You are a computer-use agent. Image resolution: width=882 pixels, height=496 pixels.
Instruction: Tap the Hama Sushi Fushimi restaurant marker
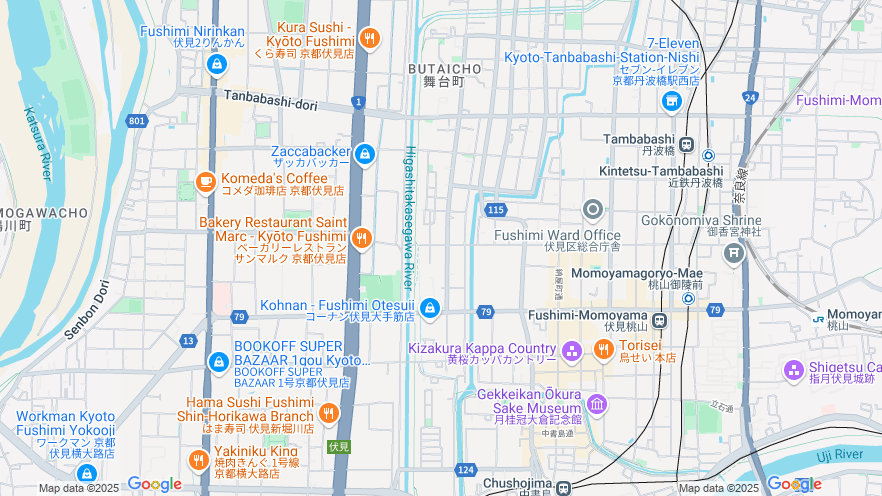coord(328,412)
